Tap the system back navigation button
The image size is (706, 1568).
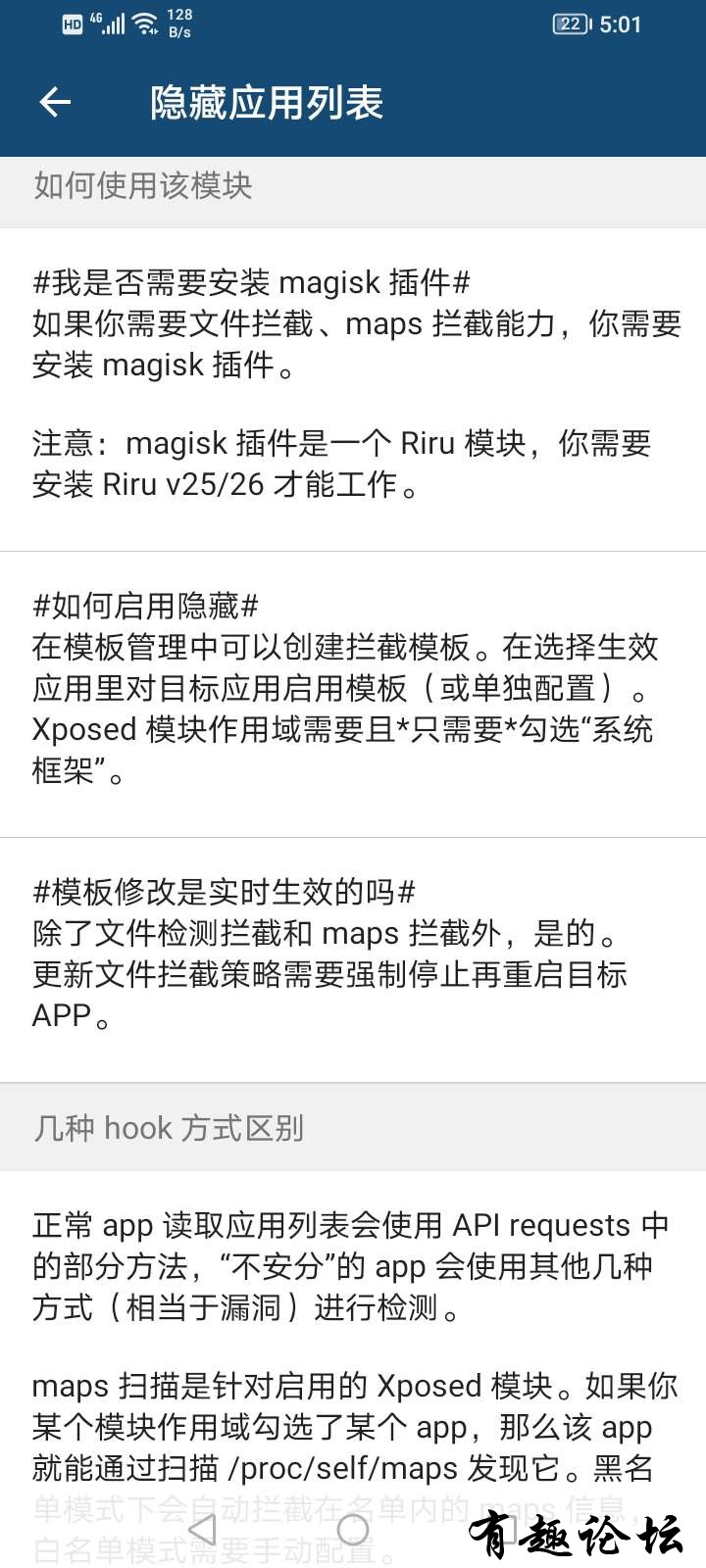tap(202, 1528)
